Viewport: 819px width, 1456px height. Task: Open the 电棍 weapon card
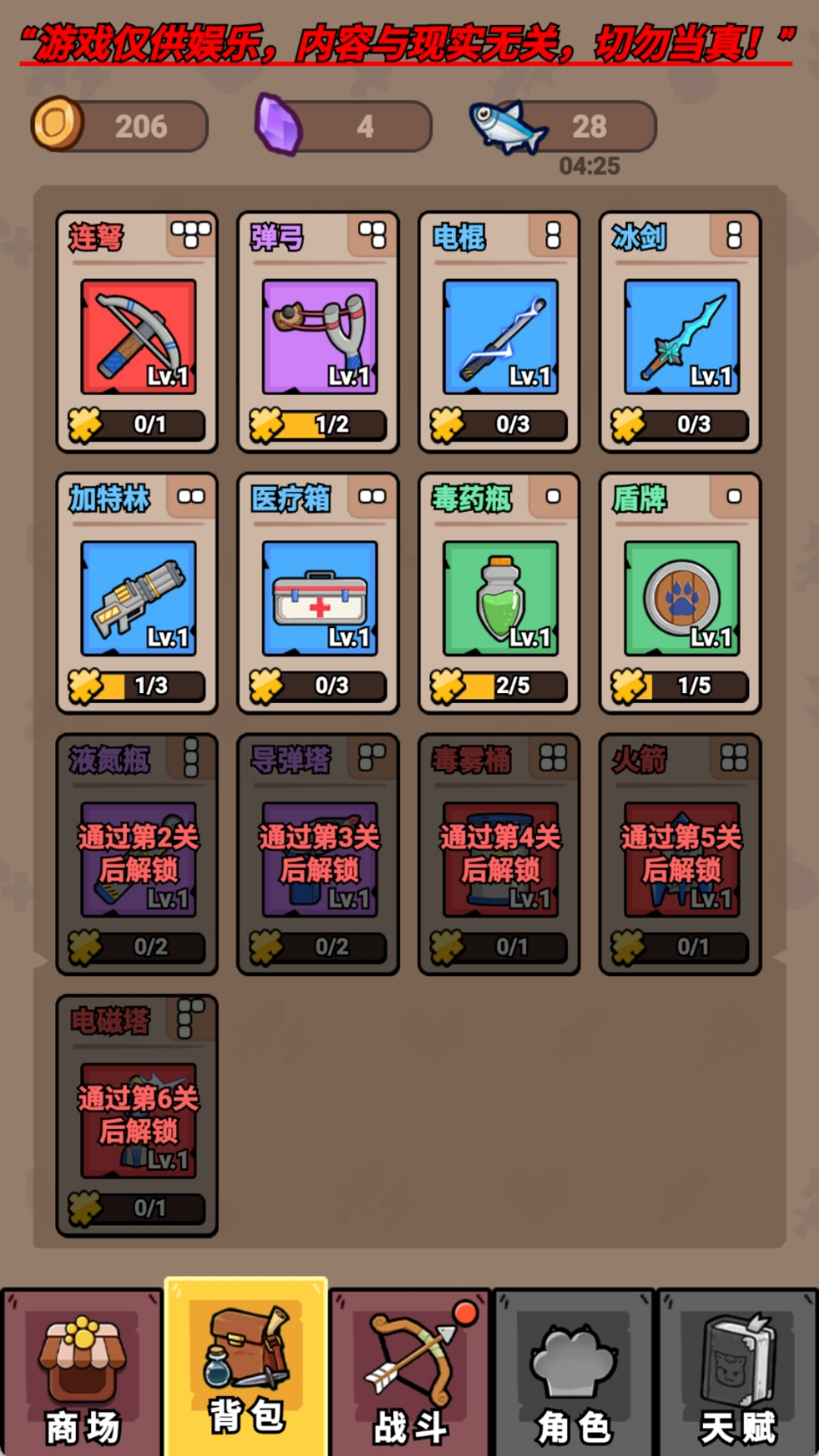(x=499, y=331)
